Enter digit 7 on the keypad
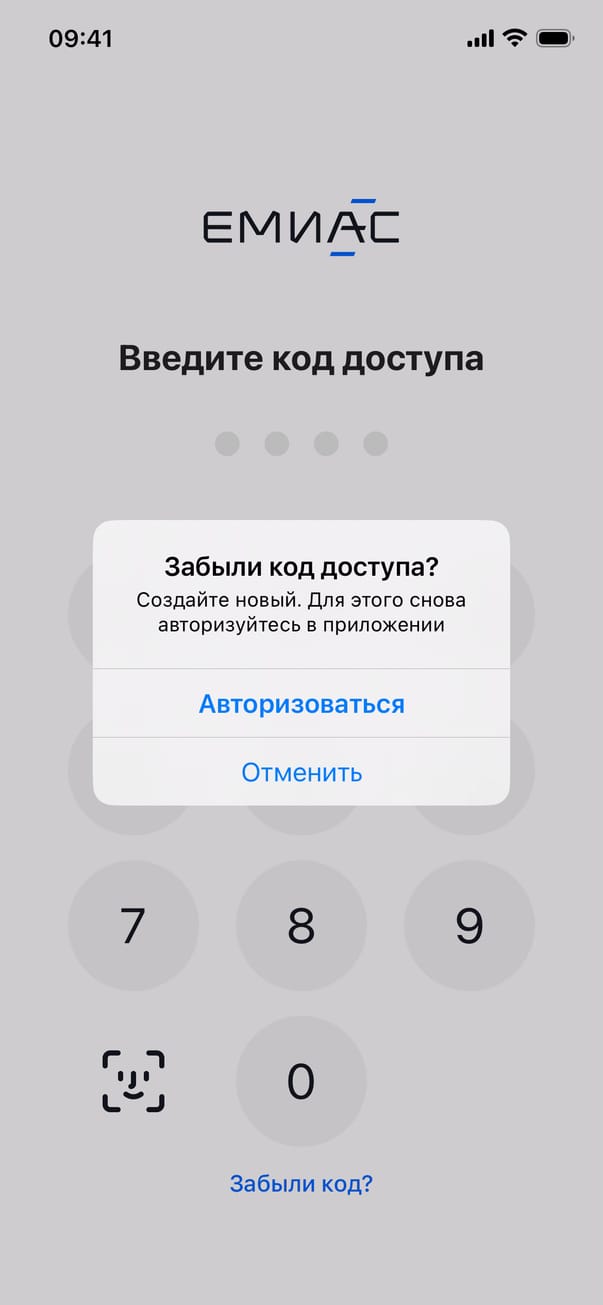The height and width of the screenshot is (1305, 603). (x=133, y=926)
